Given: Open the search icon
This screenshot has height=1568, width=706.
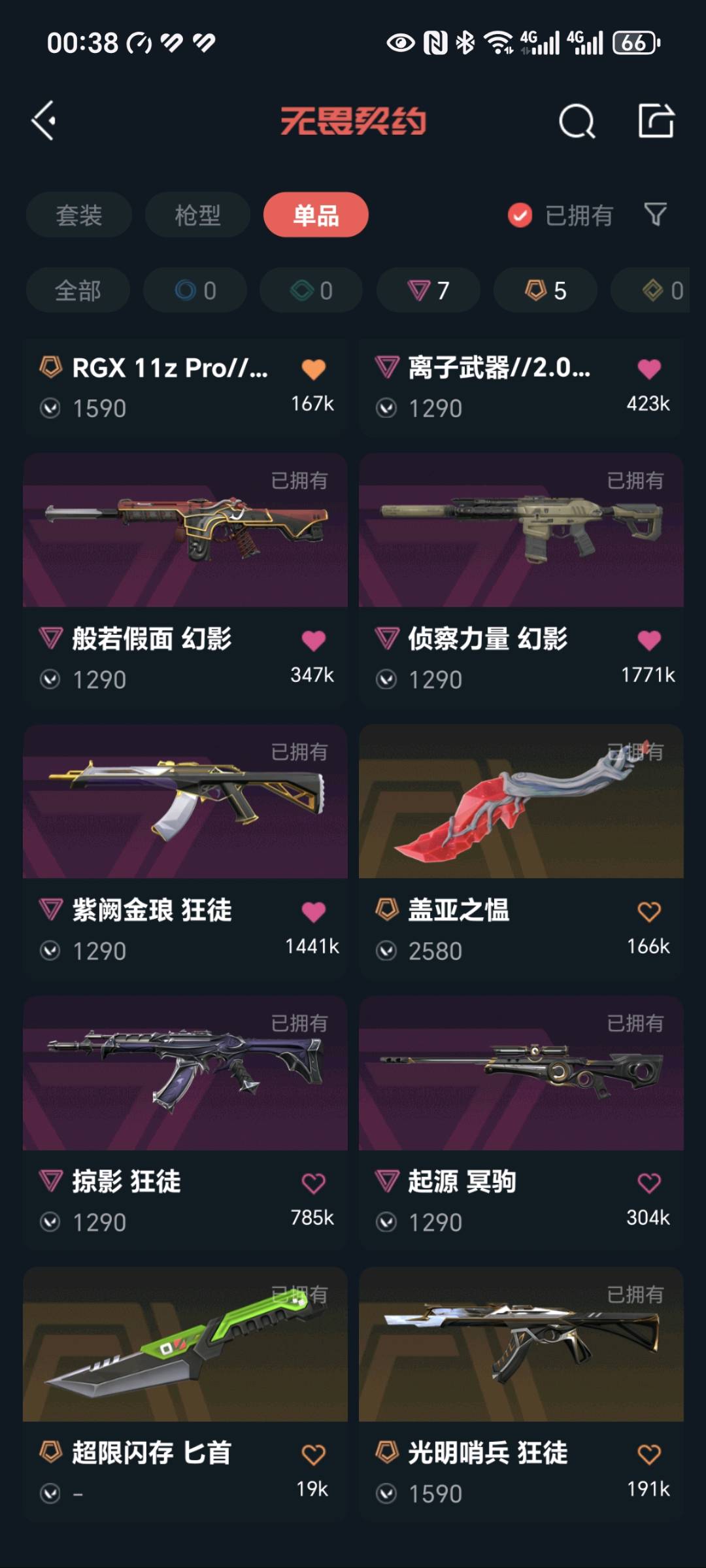Looking at the screenshot, I should (x=577, y=121).
